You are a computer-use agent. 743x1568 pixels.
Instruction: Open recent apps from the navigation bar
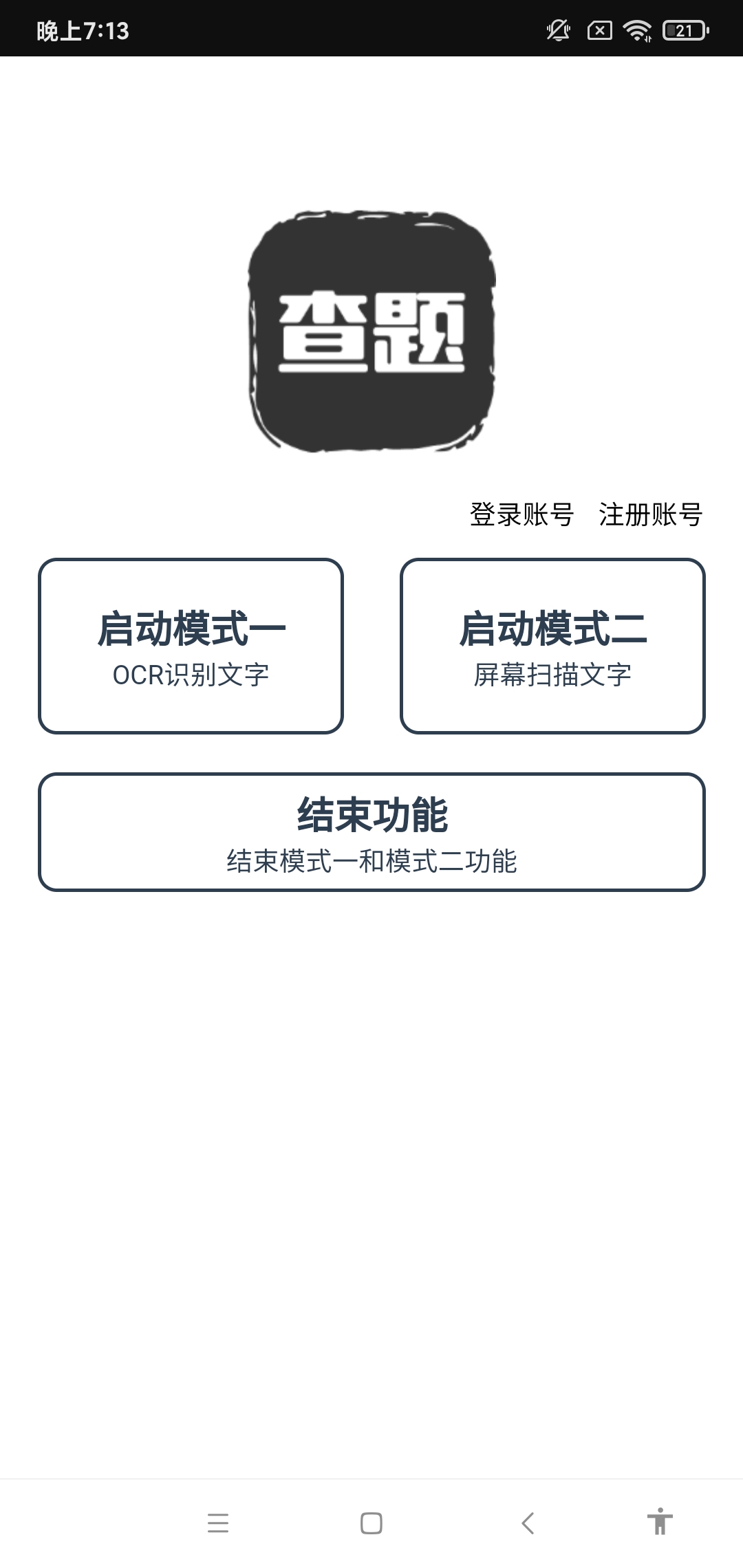tap(218, 1523)
